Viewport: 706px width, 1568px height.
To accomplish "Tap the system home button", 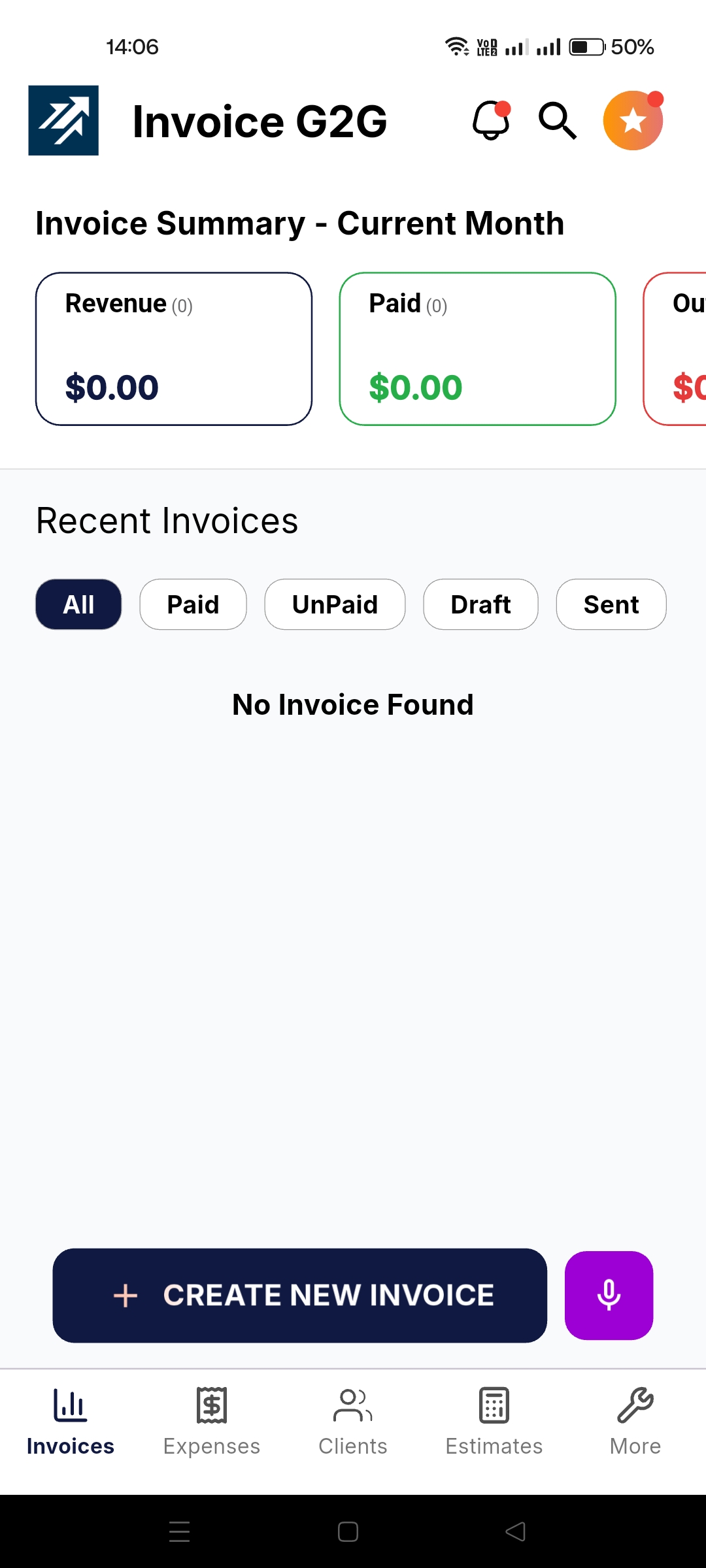I will 348,1531.
